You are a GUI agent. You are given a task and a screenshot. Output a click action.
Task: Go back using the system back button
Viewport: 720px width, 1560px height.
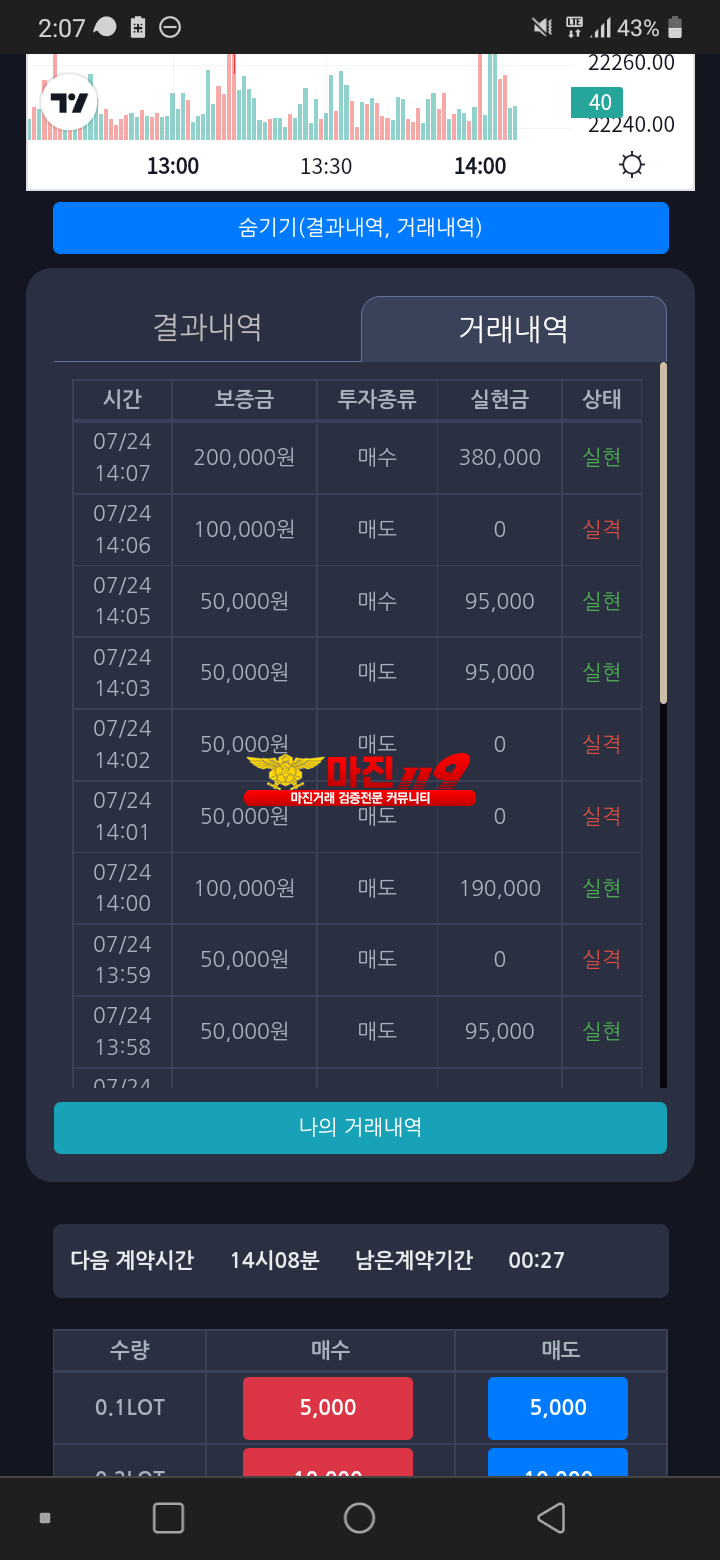[551, 1517]
